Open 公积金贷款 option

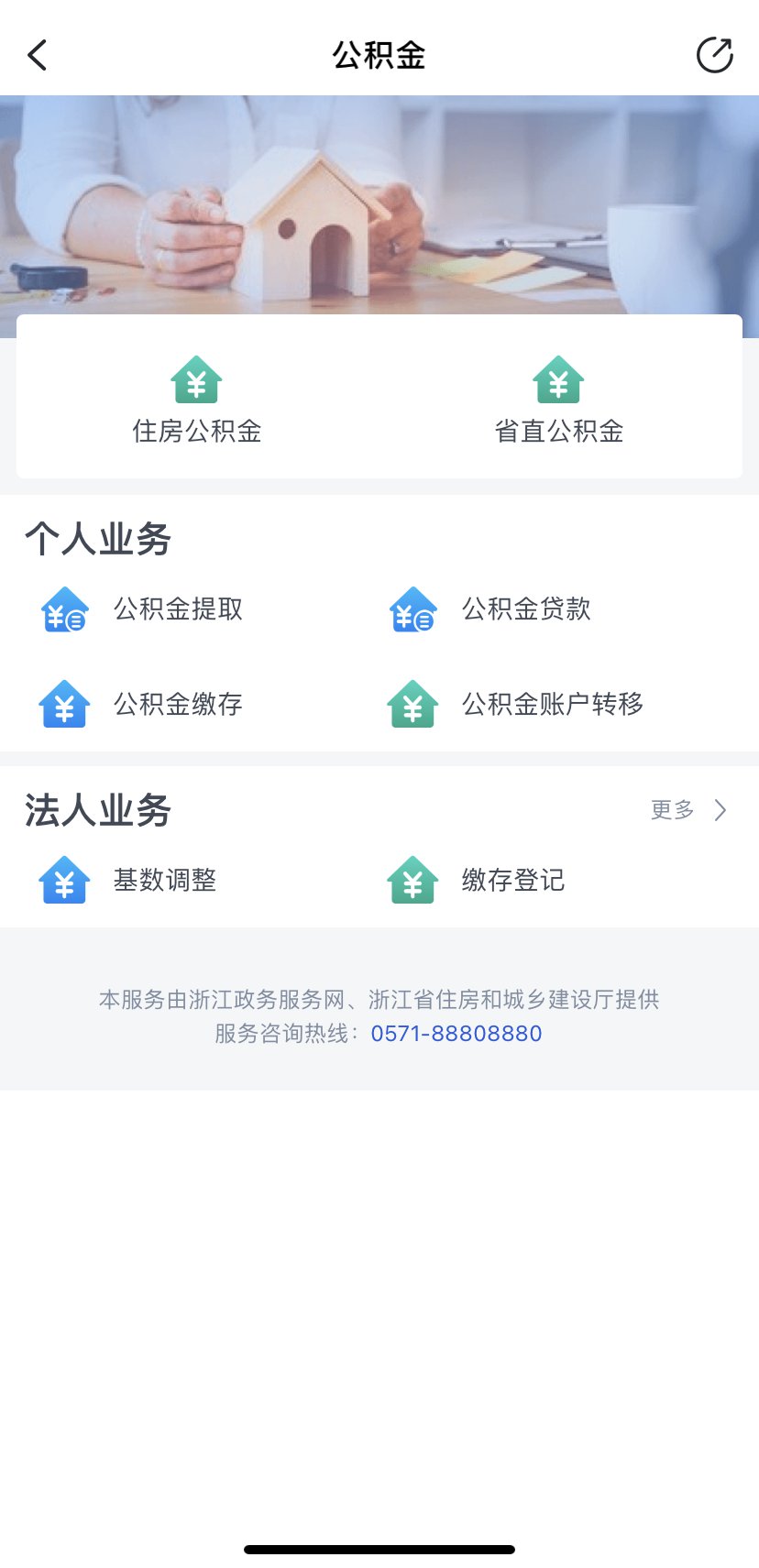pos(489,609)
